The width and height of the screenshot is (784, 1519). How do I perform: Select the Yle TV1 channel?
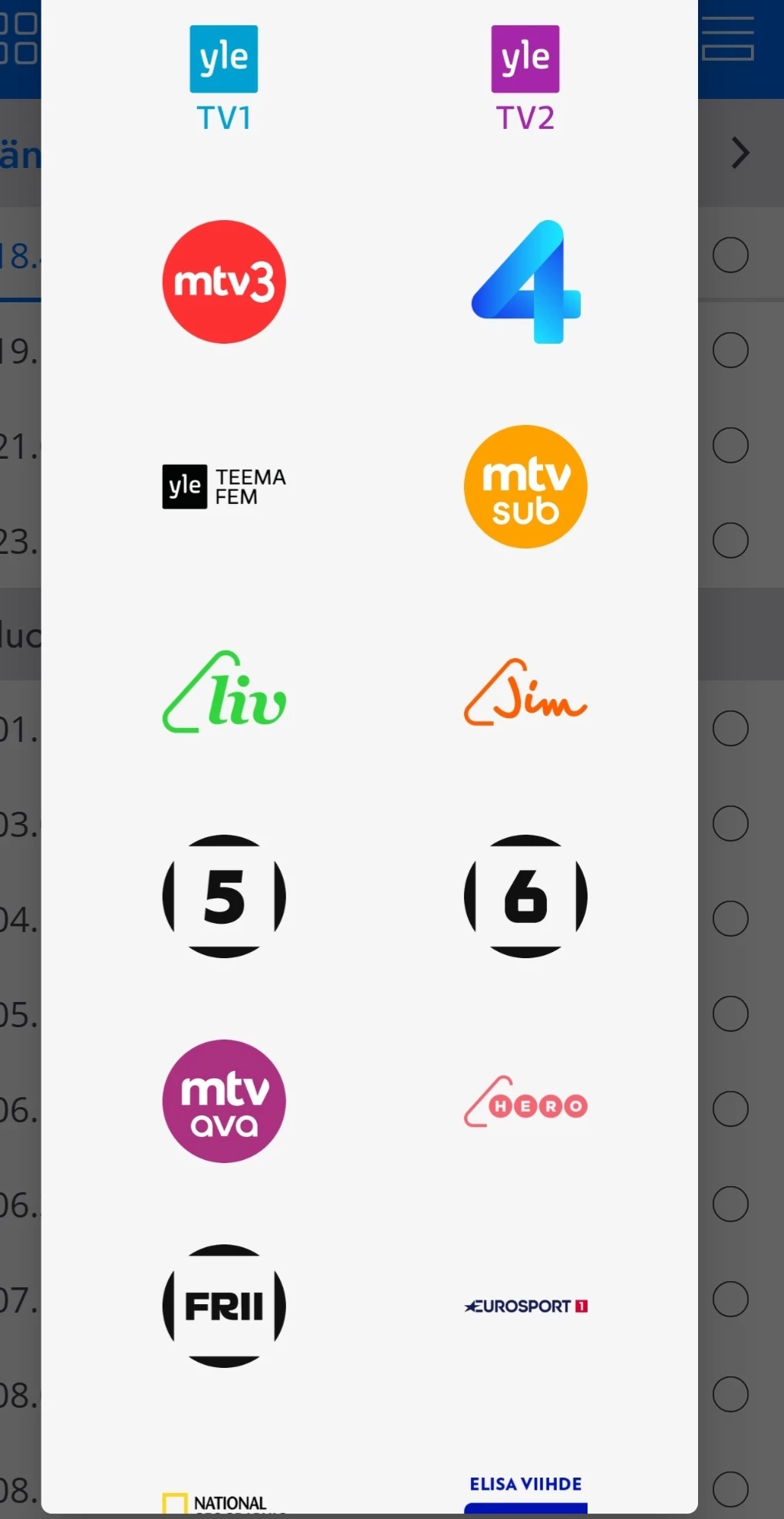[224, 77]
